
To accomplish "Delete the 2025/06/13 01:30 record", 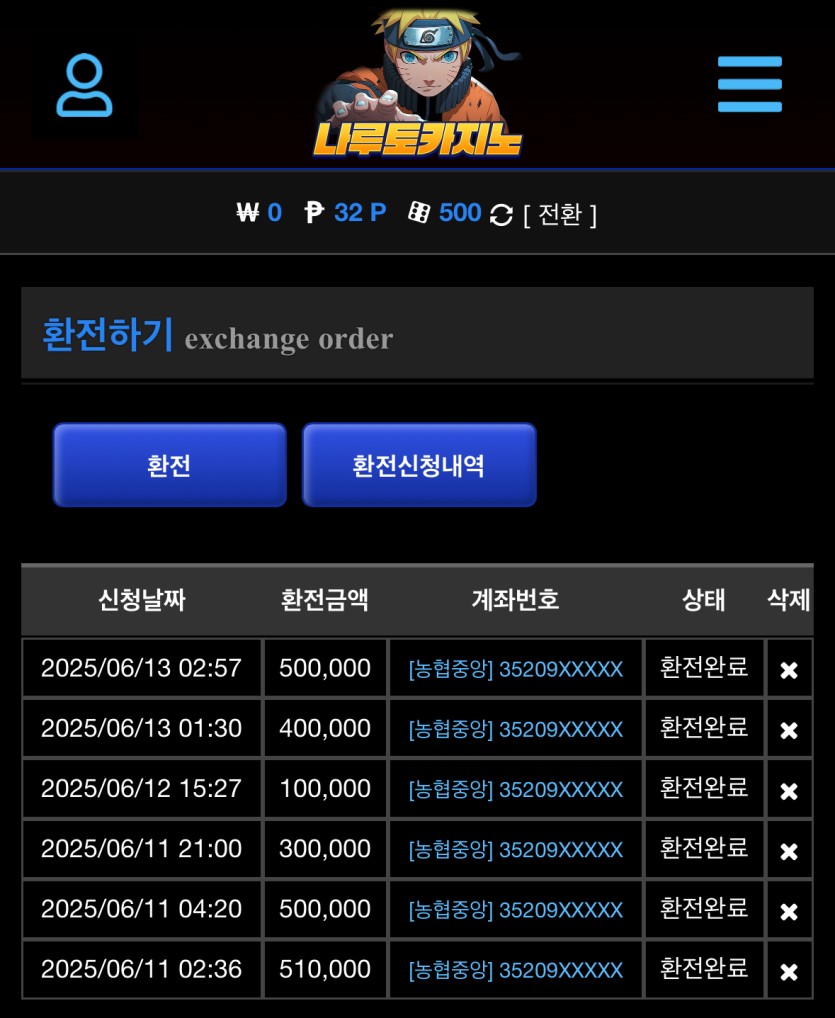I will pos(789,730).
